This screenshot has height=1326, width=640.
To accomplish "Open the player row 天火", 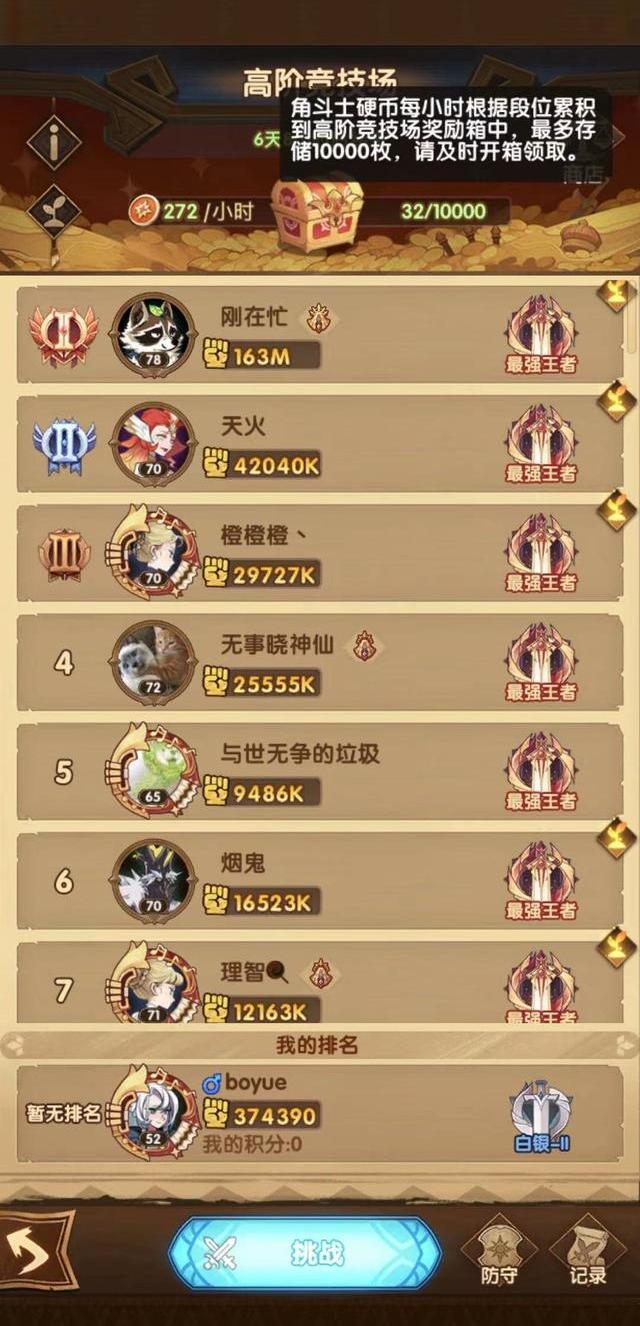I will point(320,444).
